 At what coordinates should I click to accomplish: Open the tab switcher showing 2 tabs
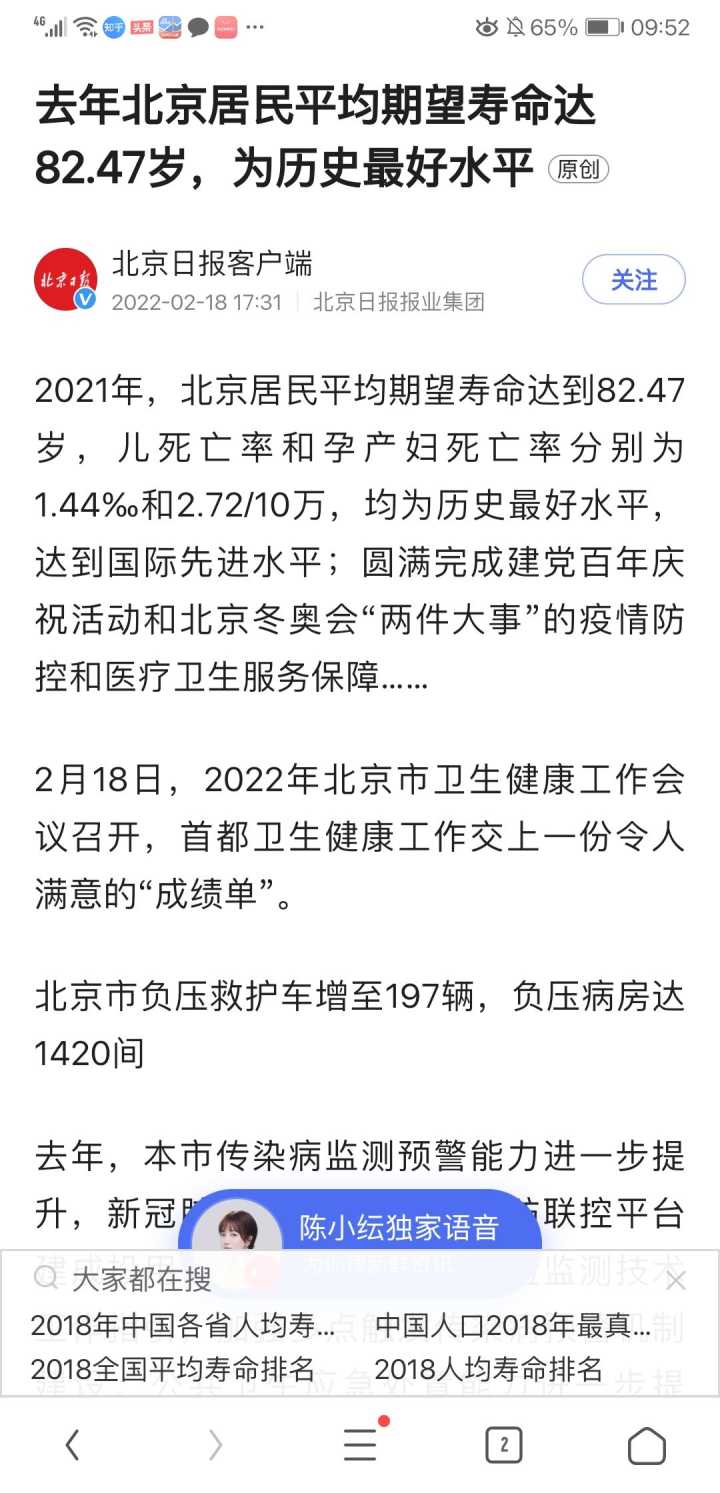click(x=504, y=1445)
